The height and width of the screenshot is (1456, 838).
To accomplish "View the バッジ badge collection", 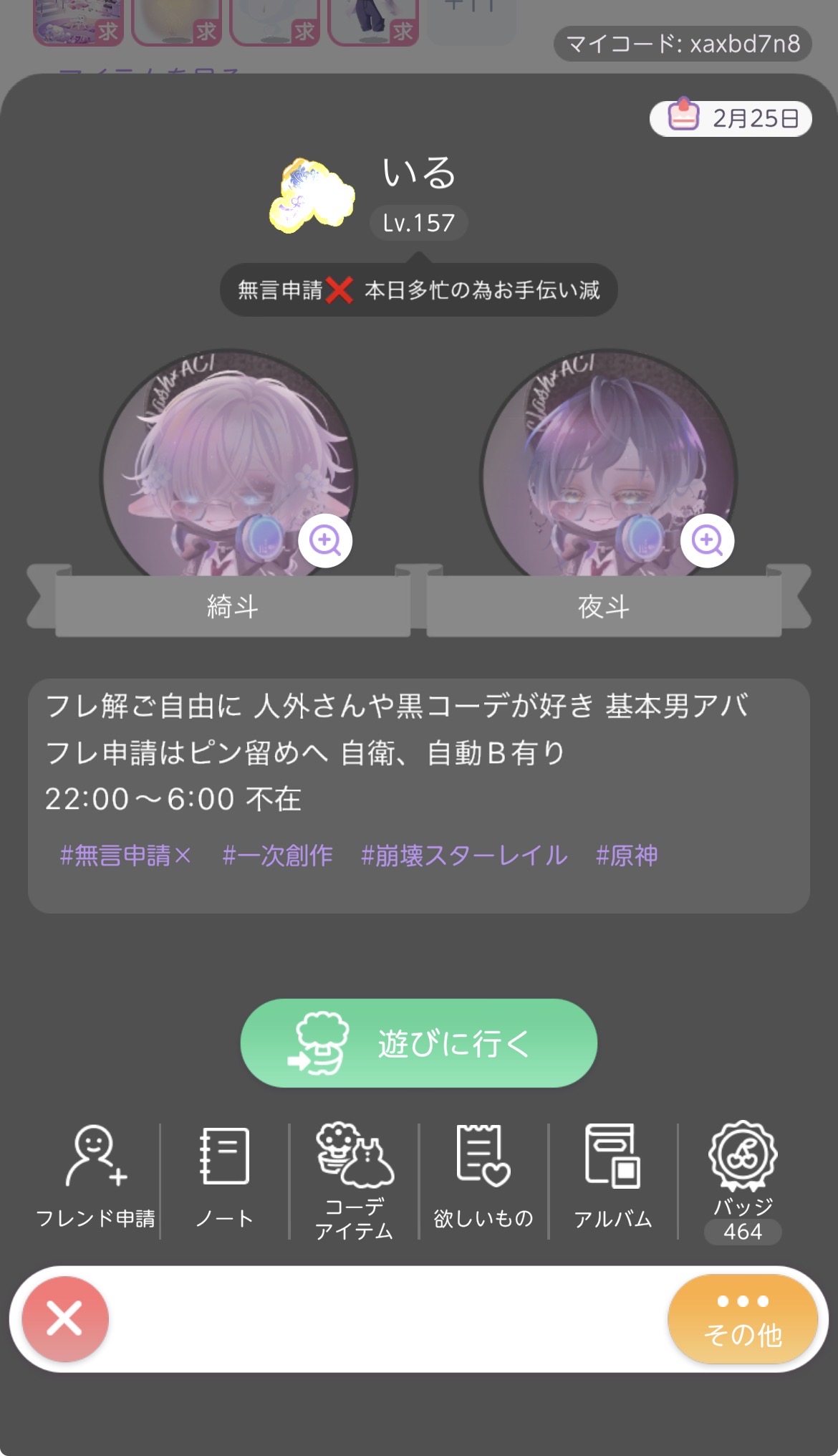I will 743,1179.
